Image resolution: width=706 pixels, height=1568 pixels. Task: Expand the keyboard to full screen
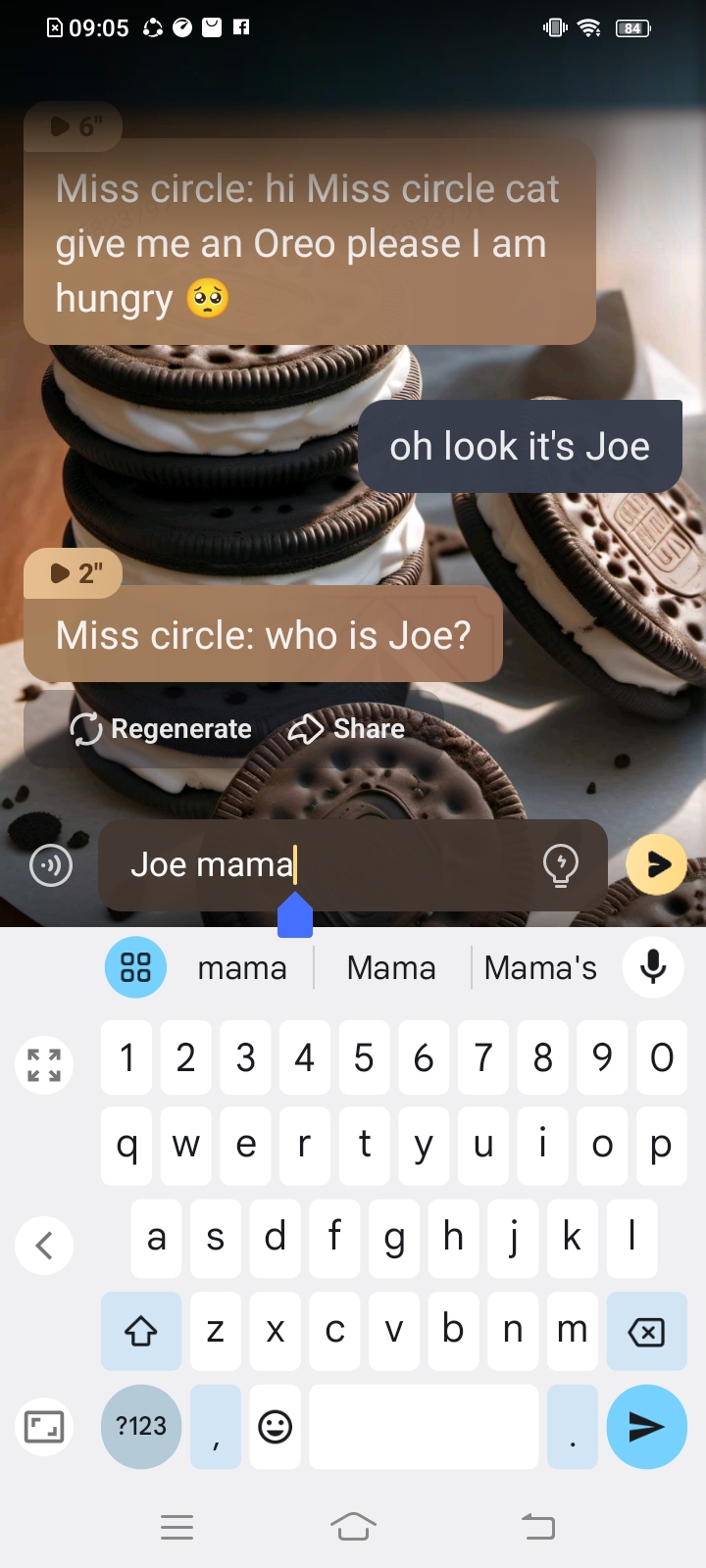(x=44, y=1064)
